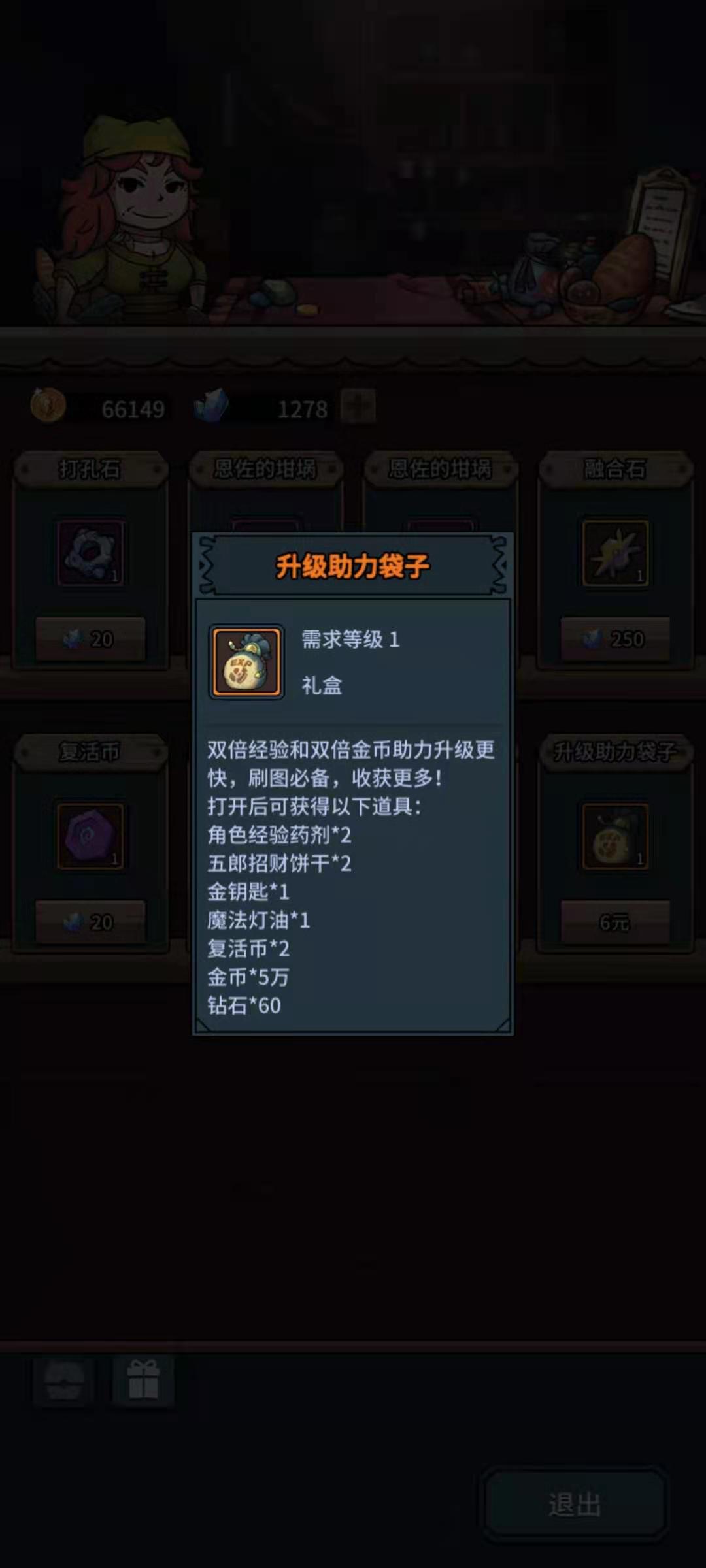Buy 复活币 for 20 diamonds
Image resolution: width=706 pixels, height=1568 pixels.
(90, 922)
